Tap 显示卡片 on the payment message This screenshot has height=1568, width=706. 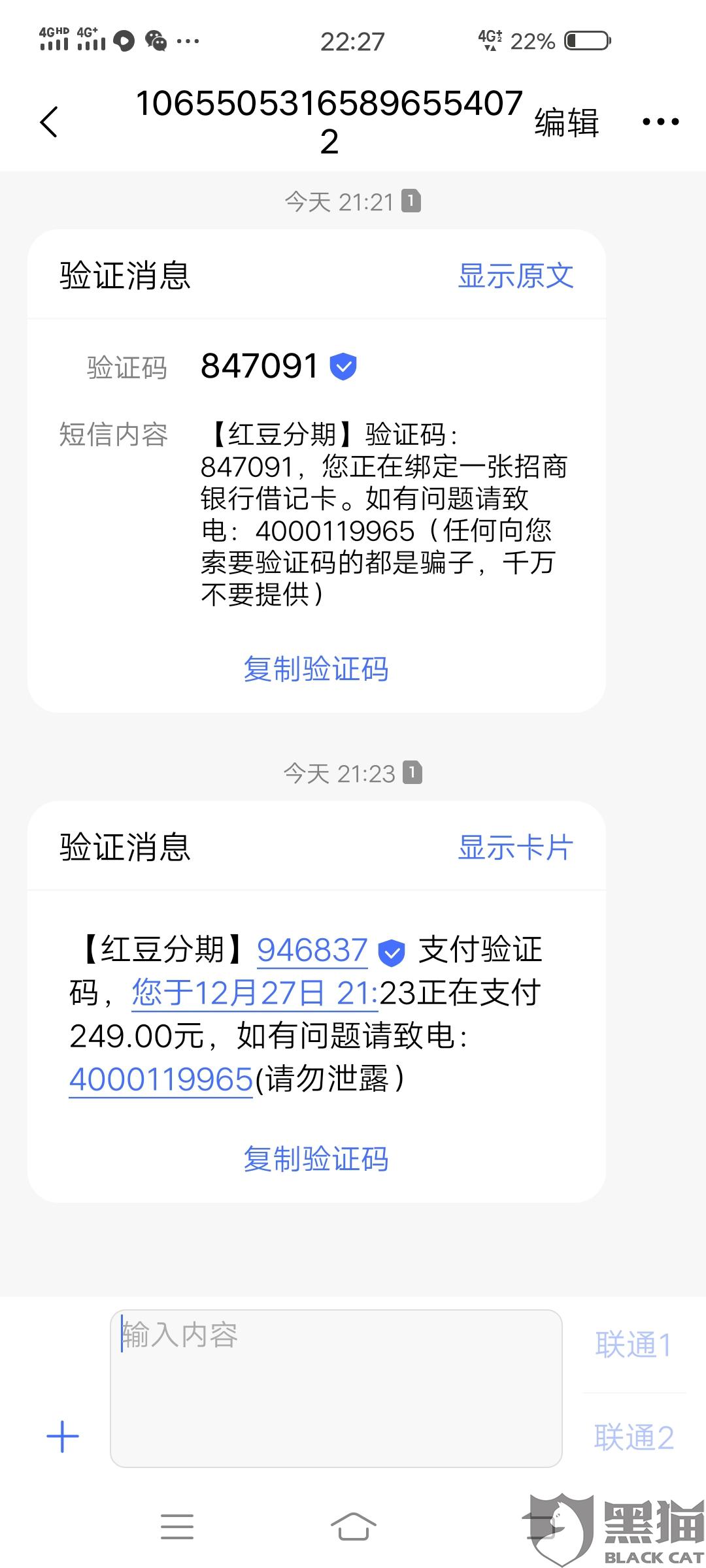click(x=515, y=847)
